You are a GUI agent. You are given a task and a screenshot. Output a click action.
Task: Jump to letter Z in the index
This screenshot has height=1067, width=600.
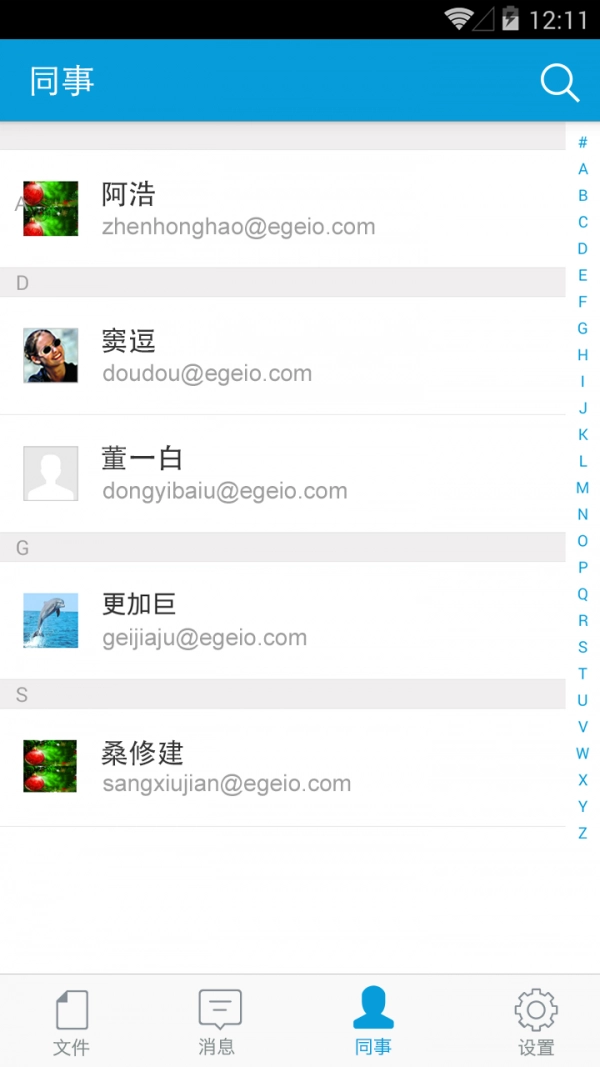click(583, 833)
